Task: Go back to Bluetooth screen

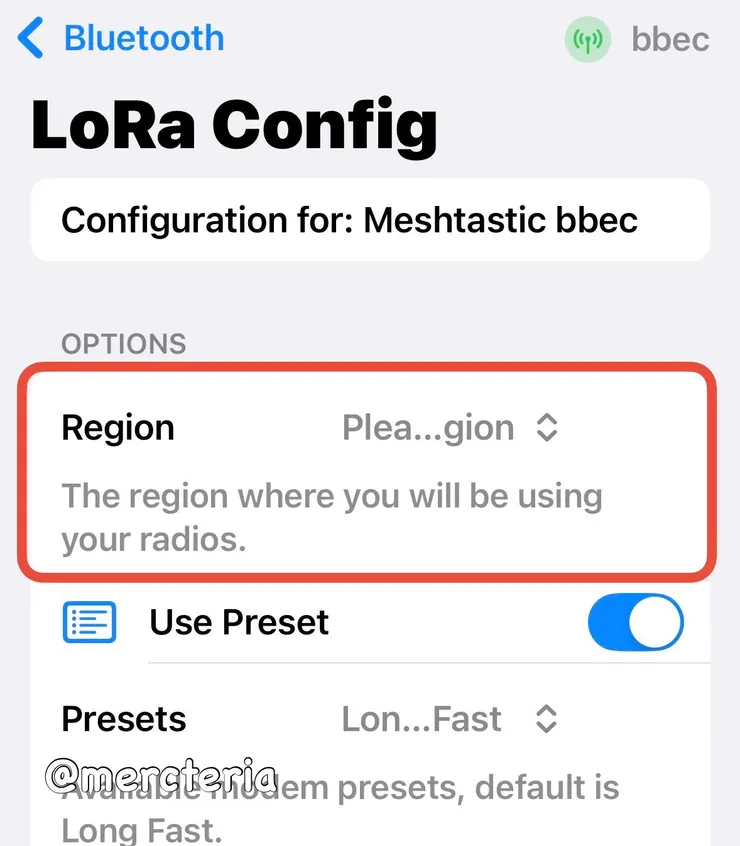Action: coord(120,39)
